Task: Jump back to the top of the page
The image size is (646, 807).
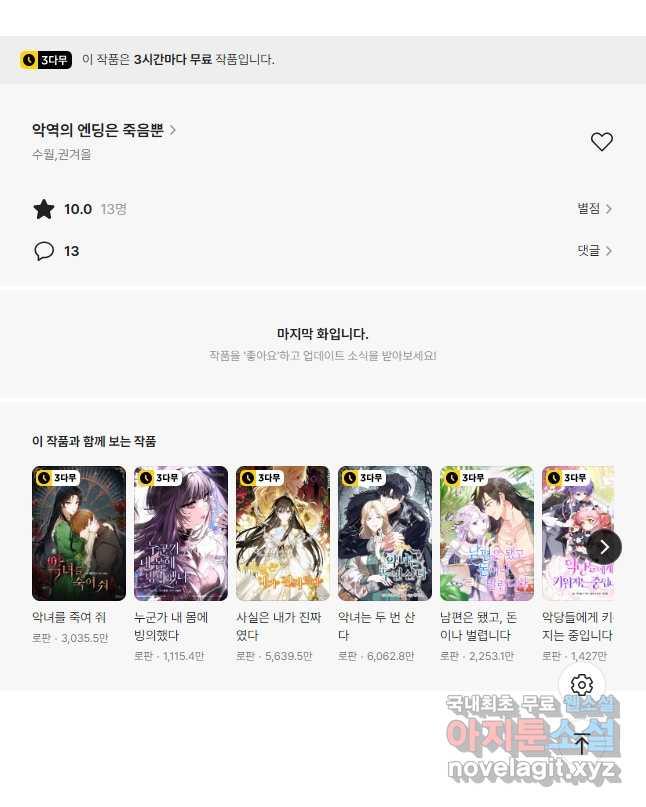Action: (582, 743)
